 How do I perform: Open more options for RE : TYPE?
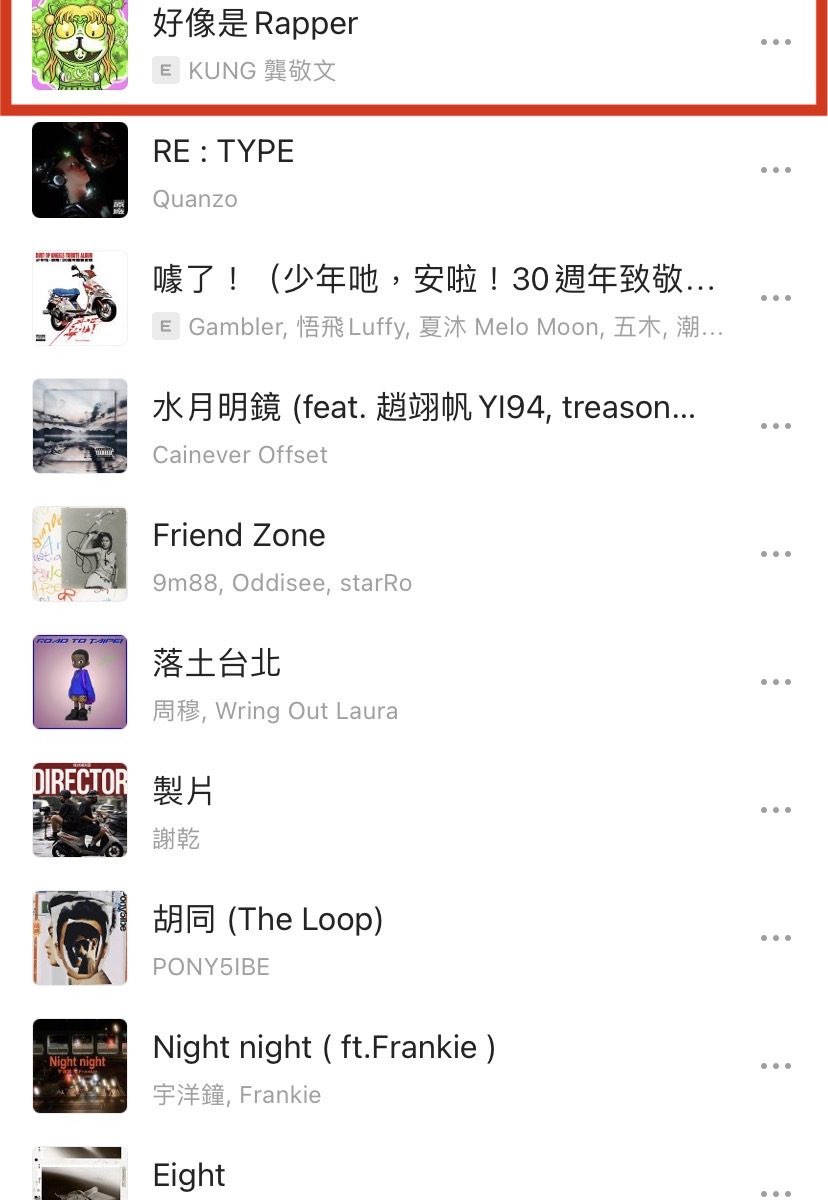click(775, 171)
